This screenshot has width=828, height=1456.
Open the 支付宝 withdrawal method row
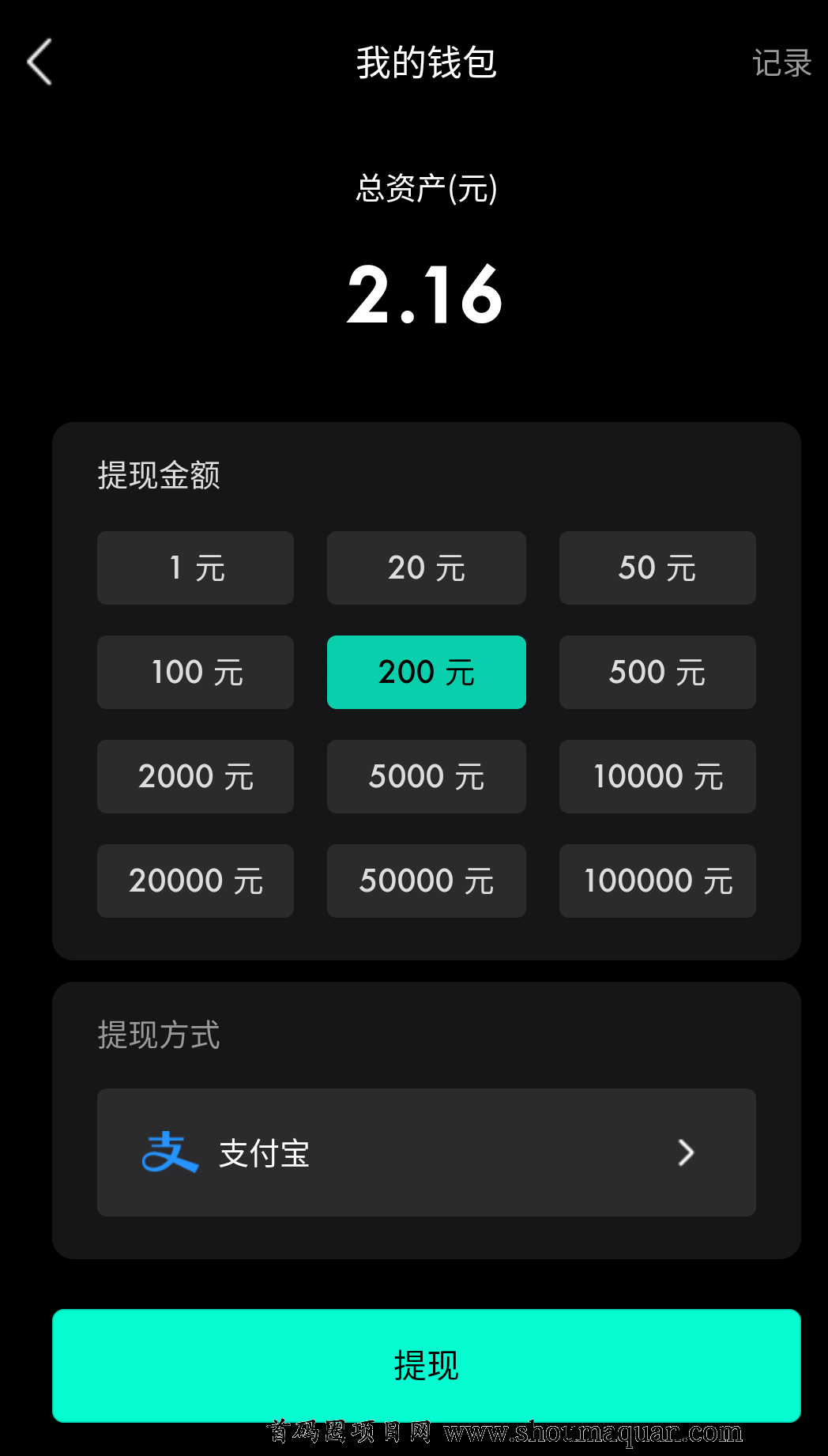pos(426,1152)
